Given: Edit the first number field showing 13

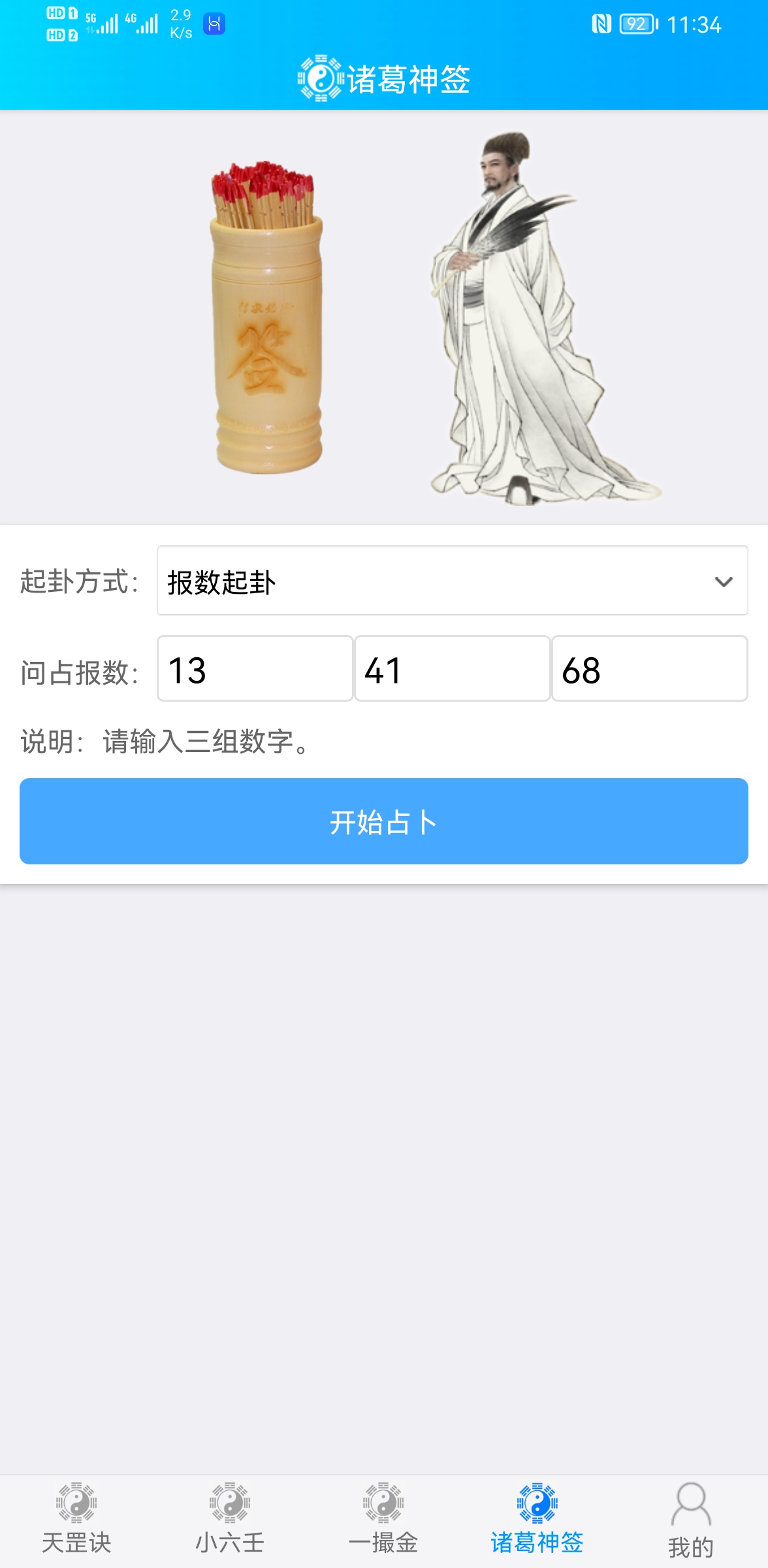Looking at the screenshot, I should (x=255, y=669).
